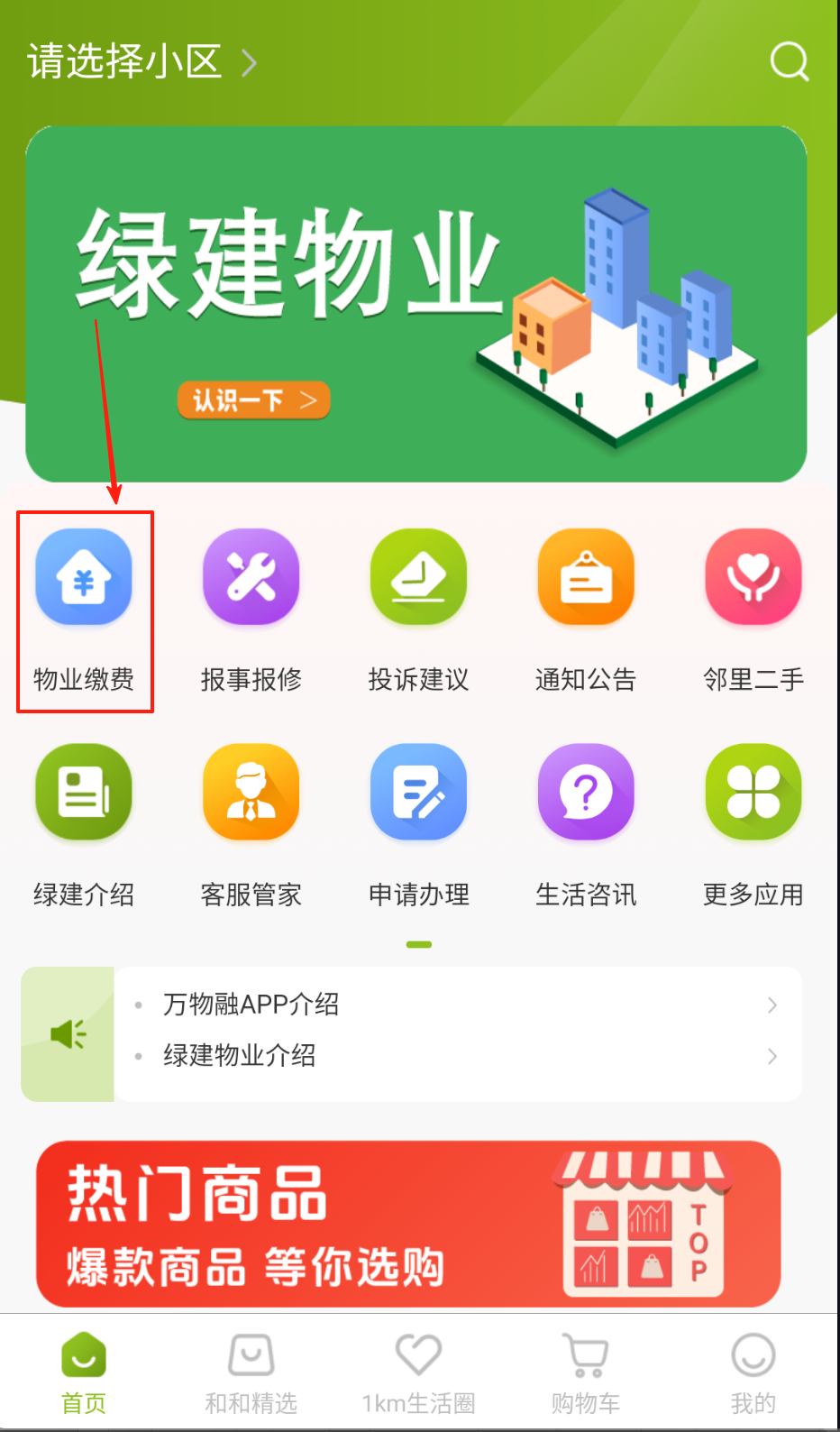
Task: Open the 热门商品 hot products banner
Action: click(408, 1224)
